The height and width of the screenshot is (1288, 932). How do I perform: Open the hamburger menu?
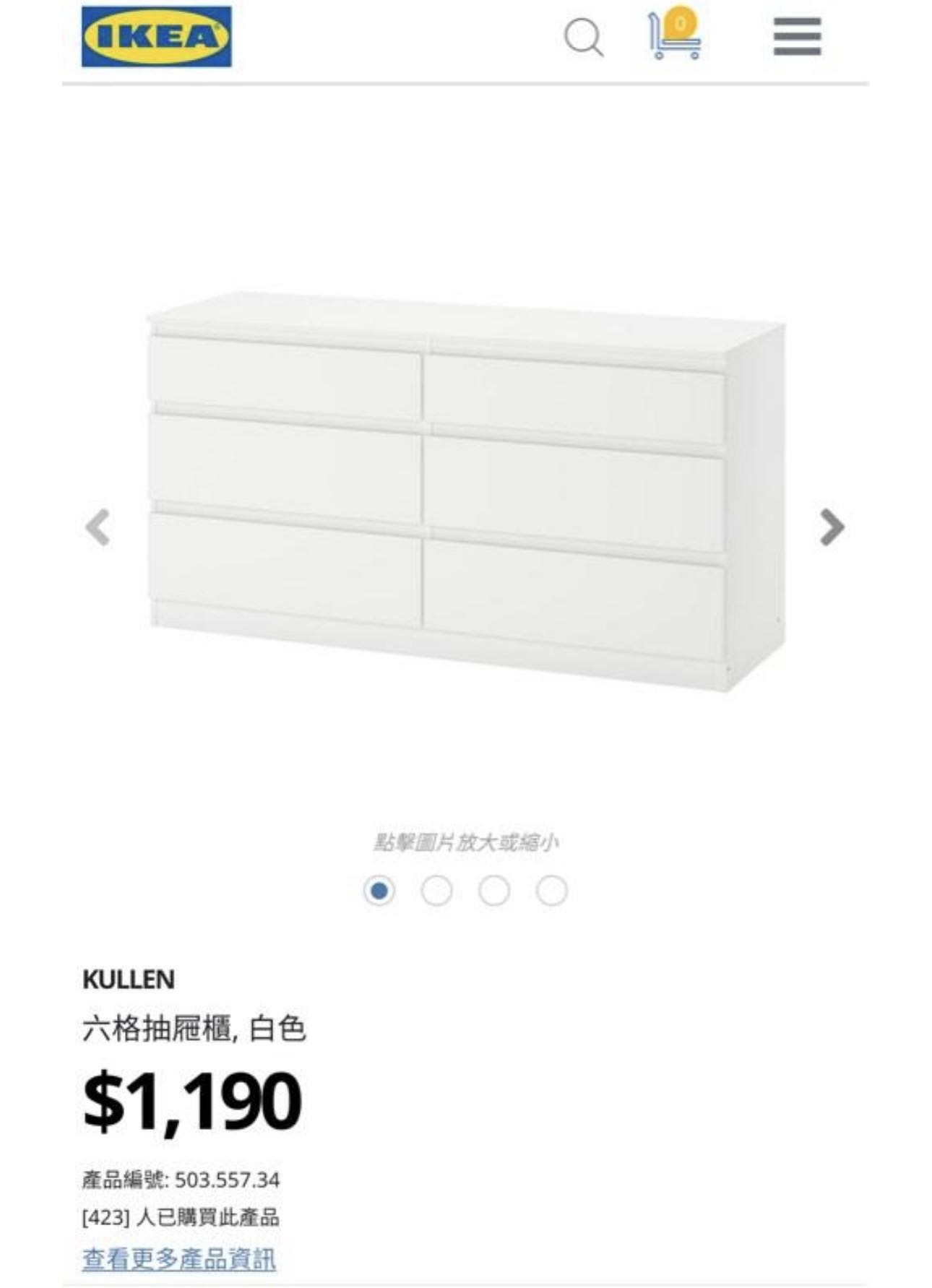pos(797,36)
